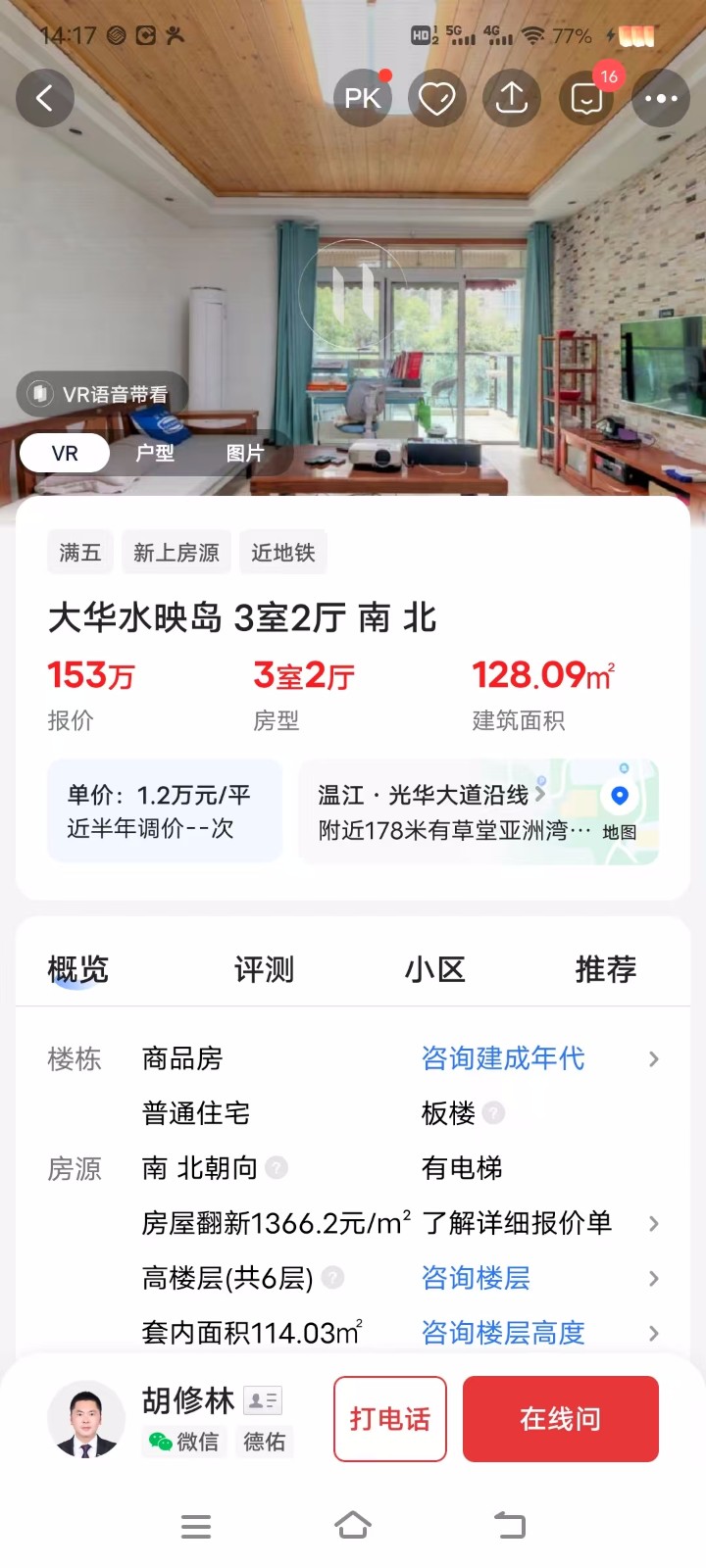Switch to the 小区 tab
The width and height of the screenshot is (706, 1568).
coord(435,969)
